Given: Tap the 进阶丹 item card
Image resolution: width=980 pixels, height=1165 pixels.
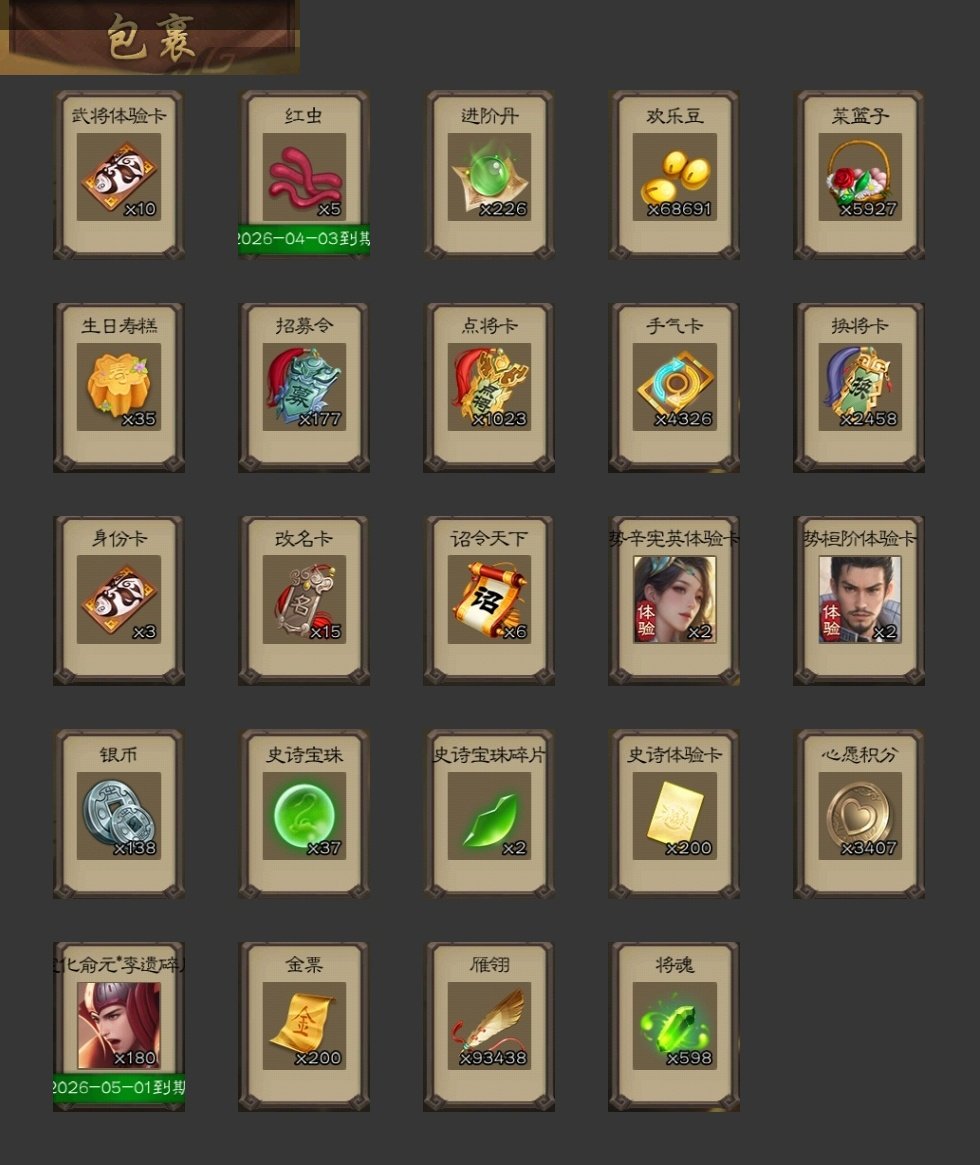Looking at the screenshot, I should (489, 177).
